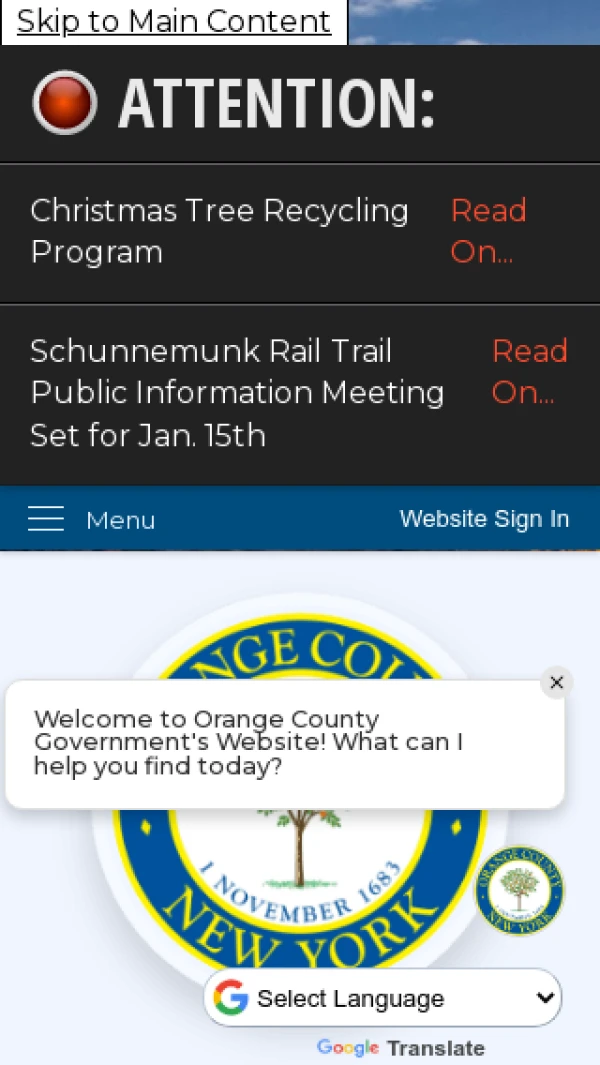Tap the Skip to Main Content link
600x1065 pixels.
(173, 21)
